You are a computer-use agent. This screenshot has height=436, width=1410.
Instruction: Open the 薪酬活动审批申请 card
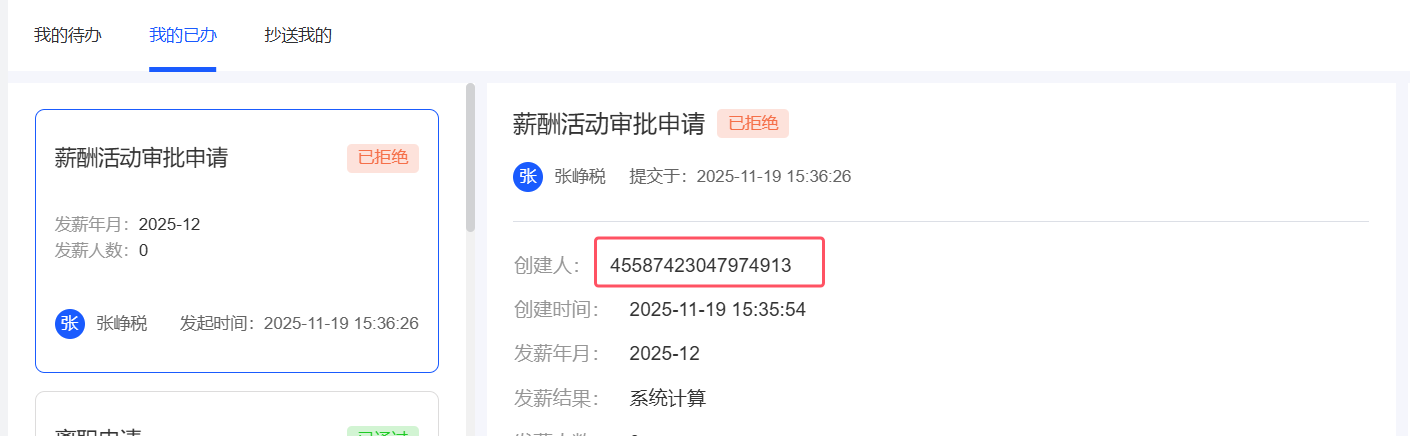coord(237,240)
